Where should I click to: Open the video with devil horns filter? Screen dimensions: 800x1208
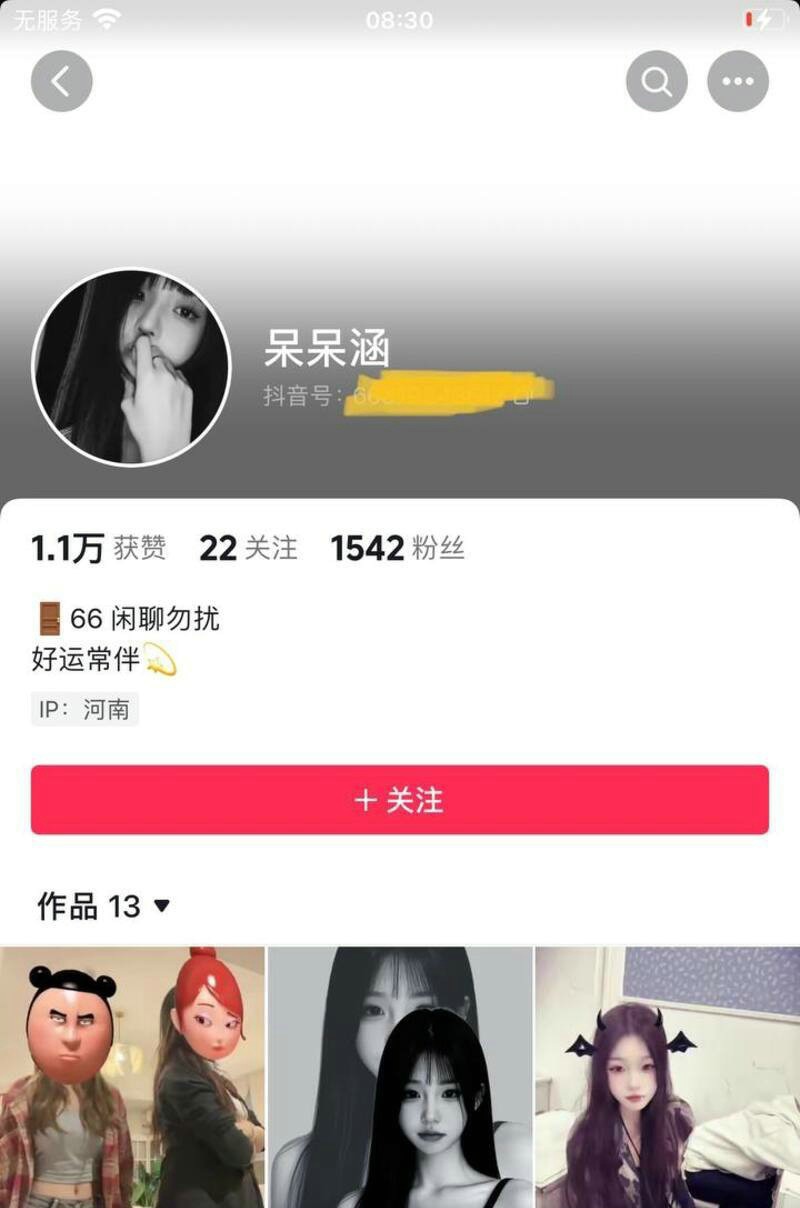click(x=668, y=1077)
